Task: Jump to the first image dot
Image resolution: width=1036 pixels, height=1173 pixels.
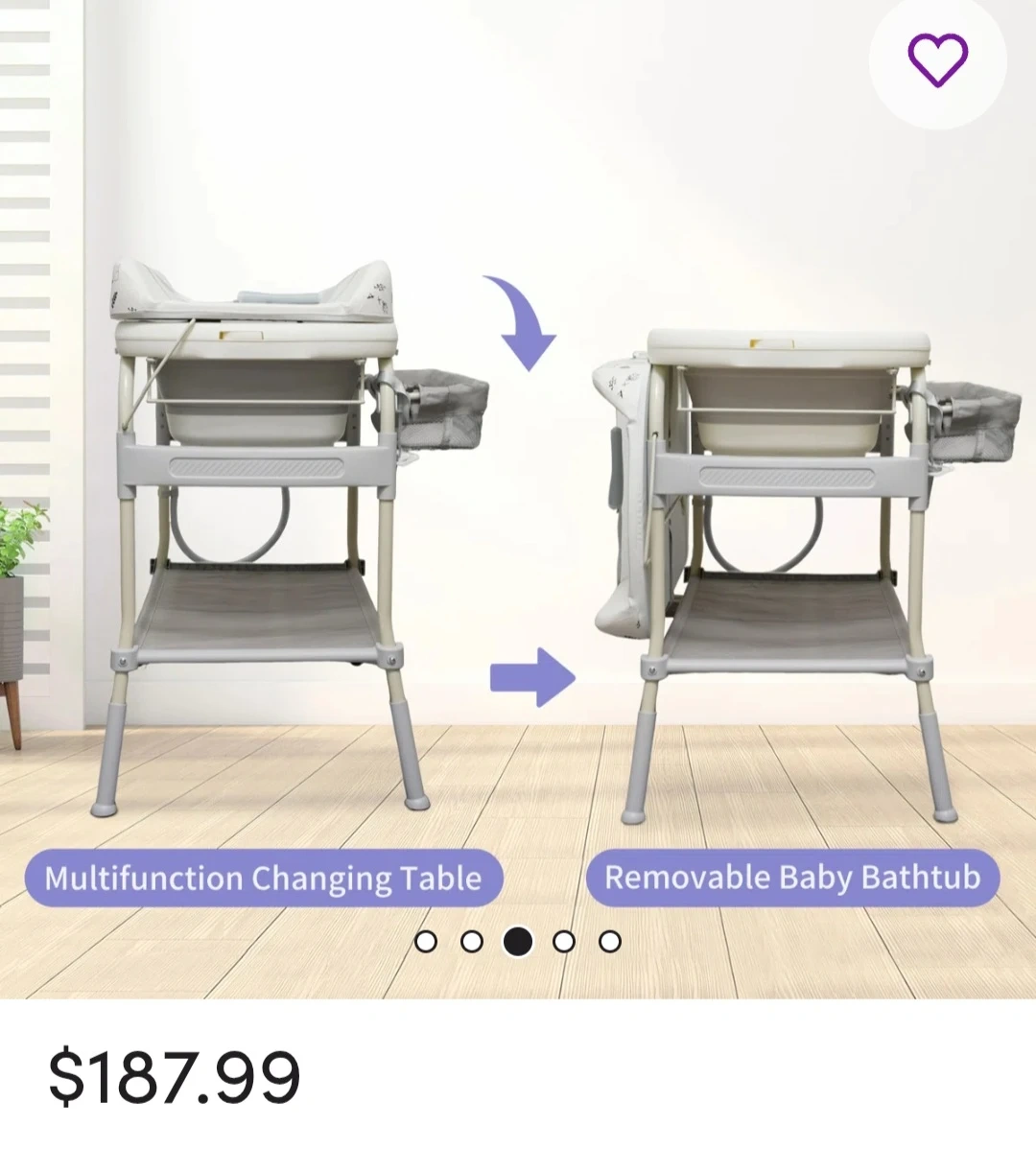Action: 426,942
